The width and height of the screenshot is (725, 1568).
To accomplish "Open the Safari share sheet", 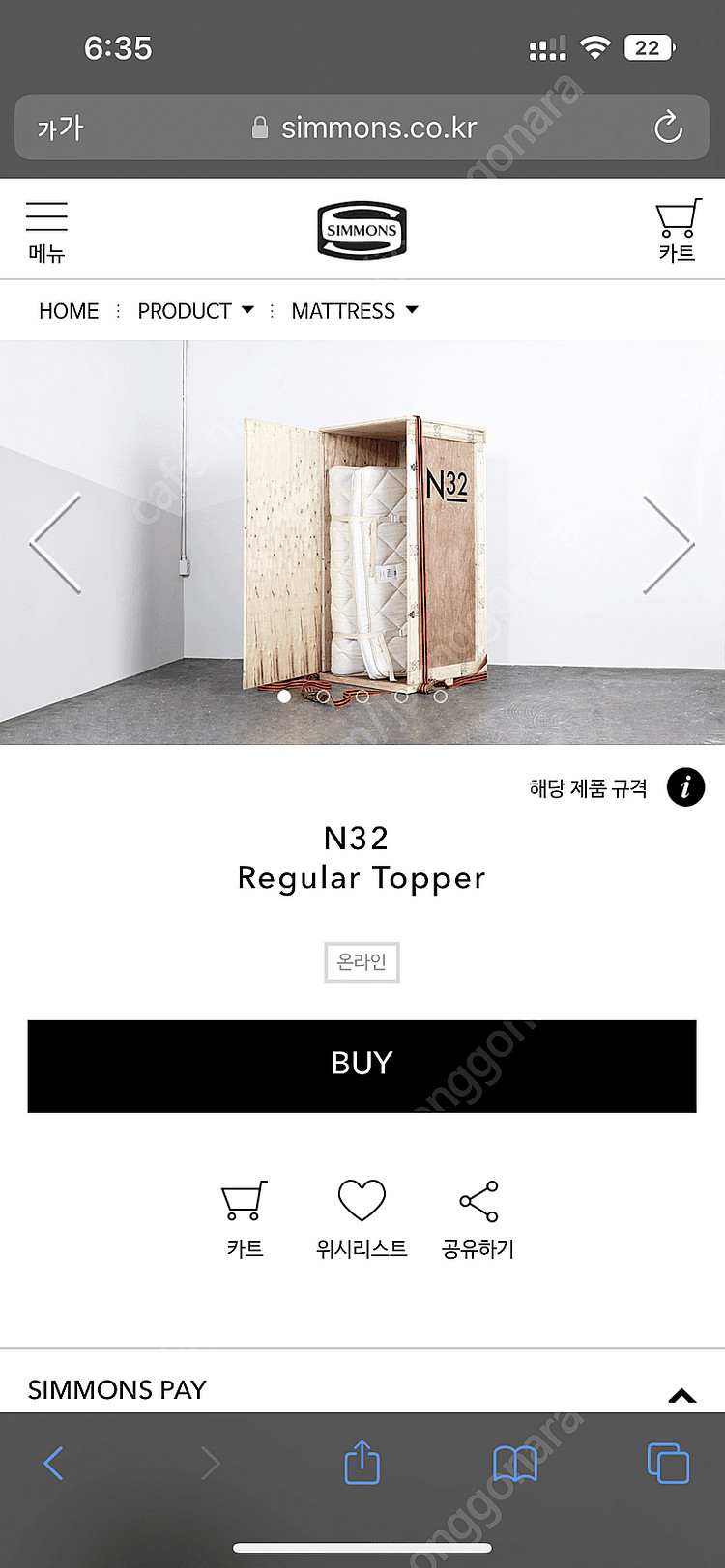I will (x=362, y=1461).
